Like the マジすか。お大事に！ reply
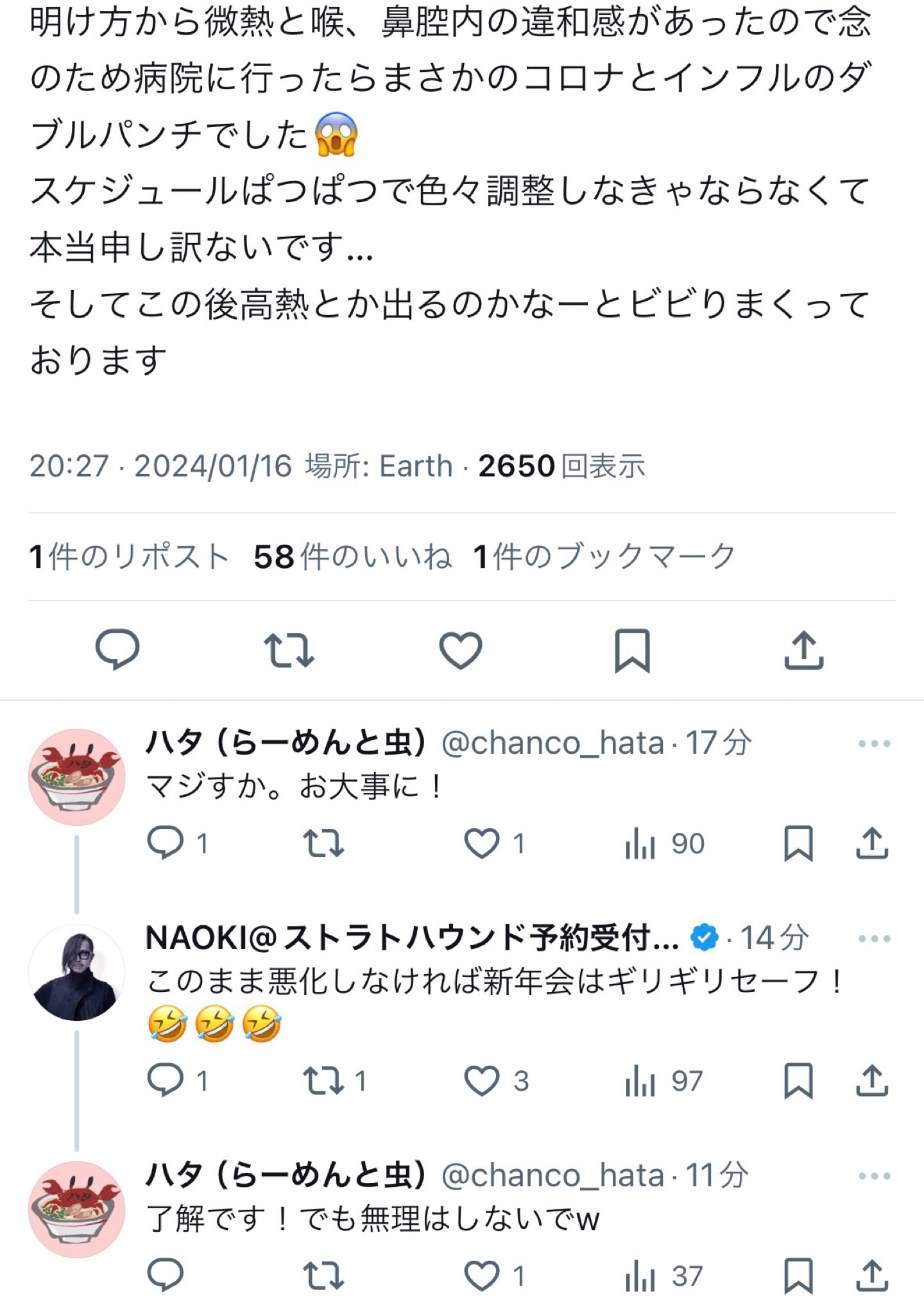The image size is (924, 1314). tap(482, 843)
